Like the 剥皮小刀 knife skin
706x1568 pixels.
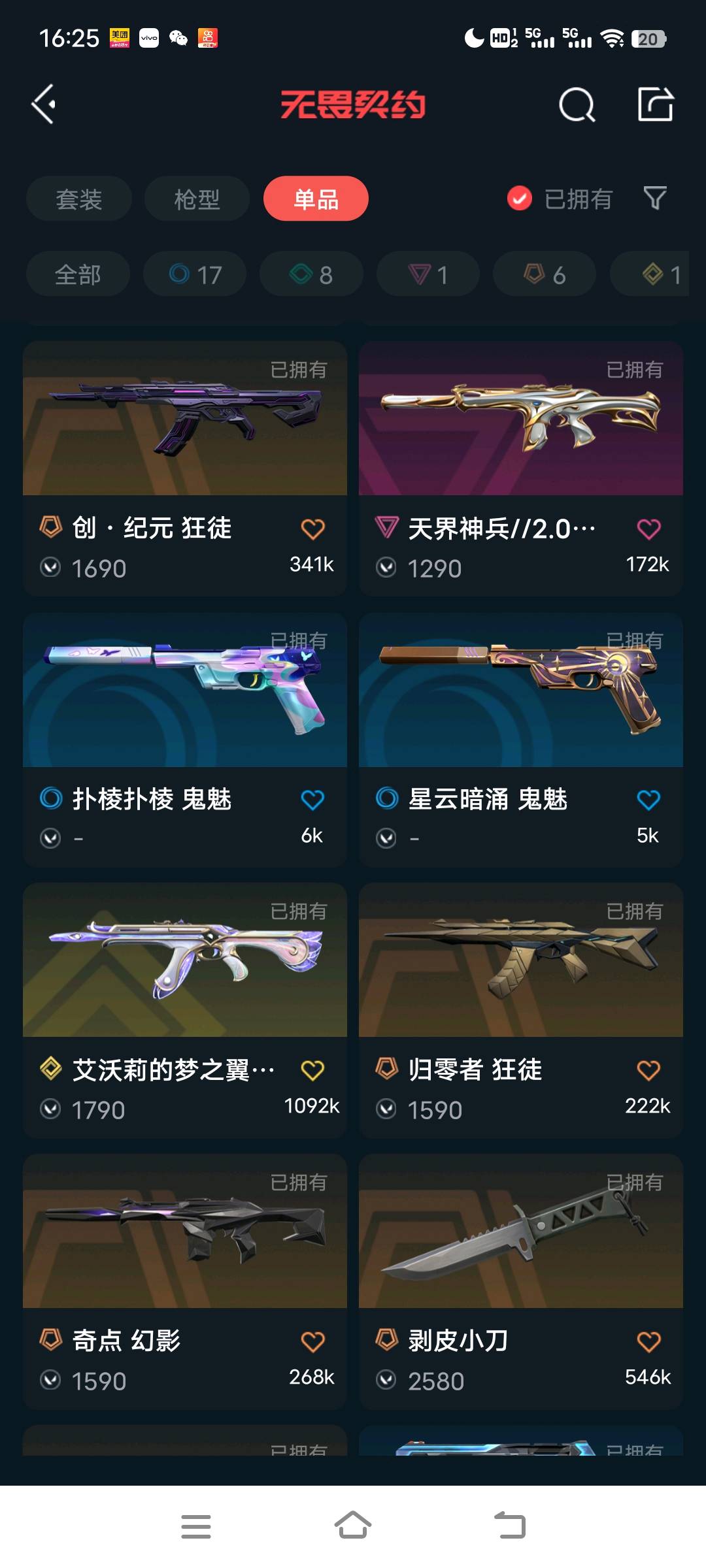point(648,1342)
